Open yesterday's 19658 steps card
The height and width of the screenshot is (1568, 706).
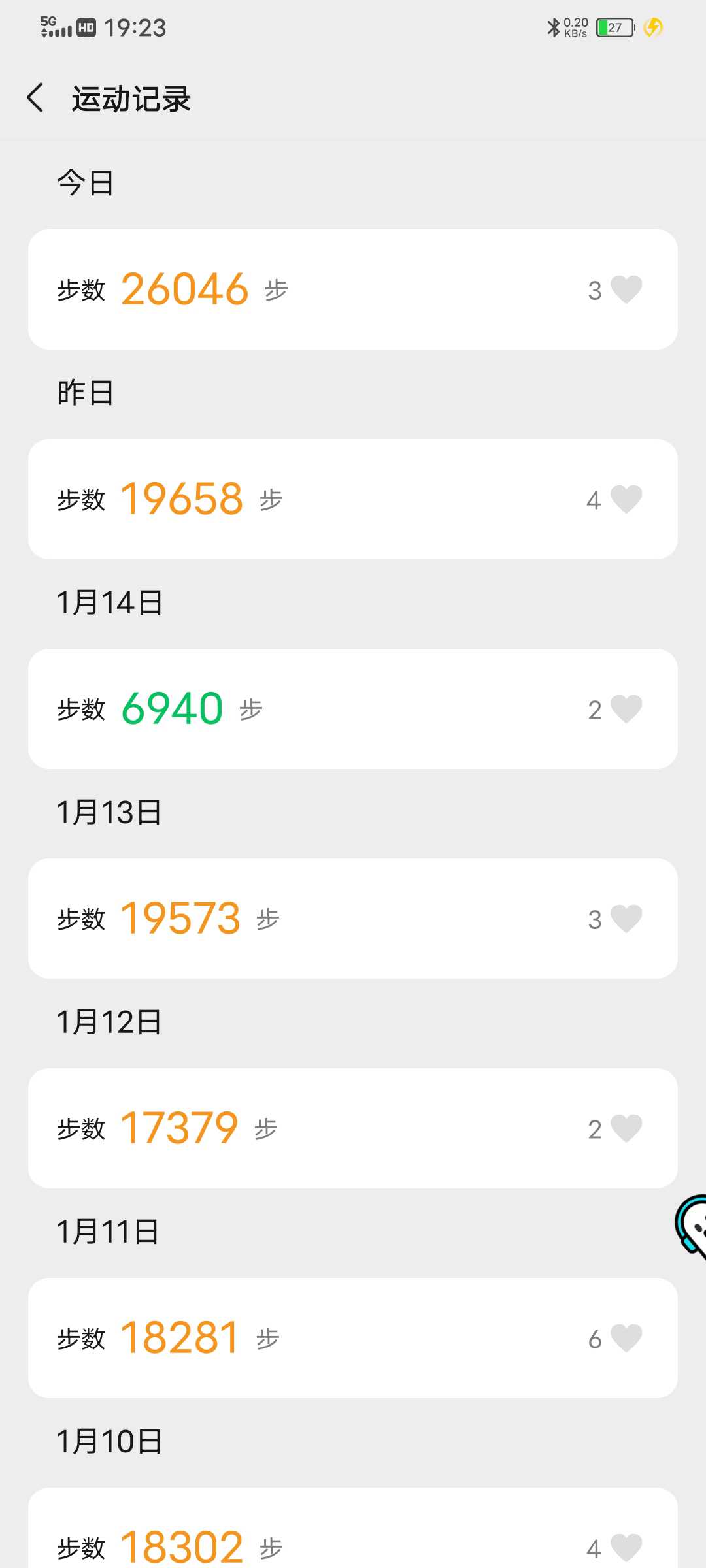(353, 499)
